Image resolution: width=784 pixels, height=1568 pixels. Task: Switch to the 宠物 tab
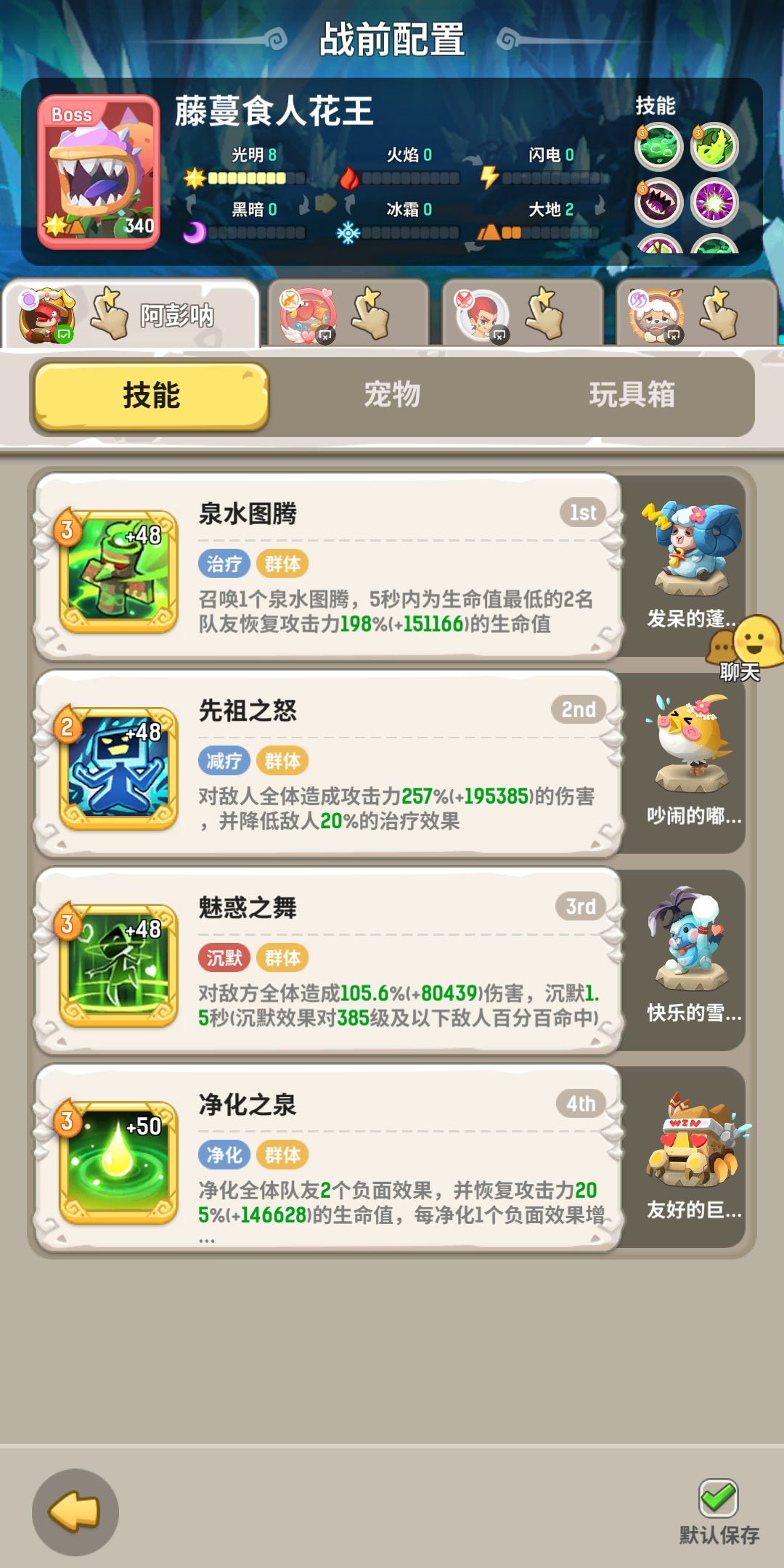[x=392, y=398]
